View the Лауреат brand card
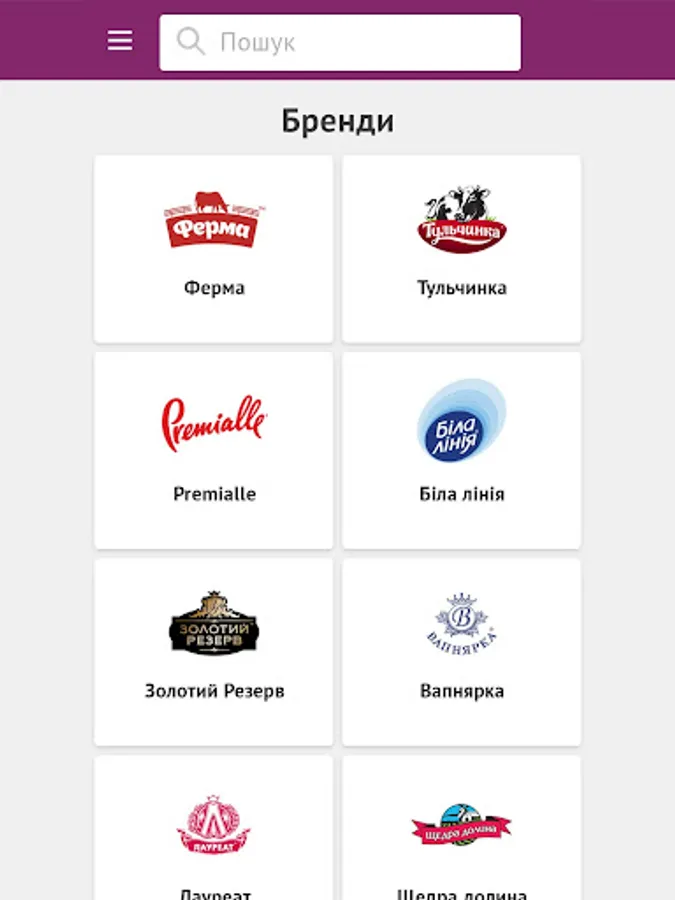675x900 pixels. click(214, 830)
